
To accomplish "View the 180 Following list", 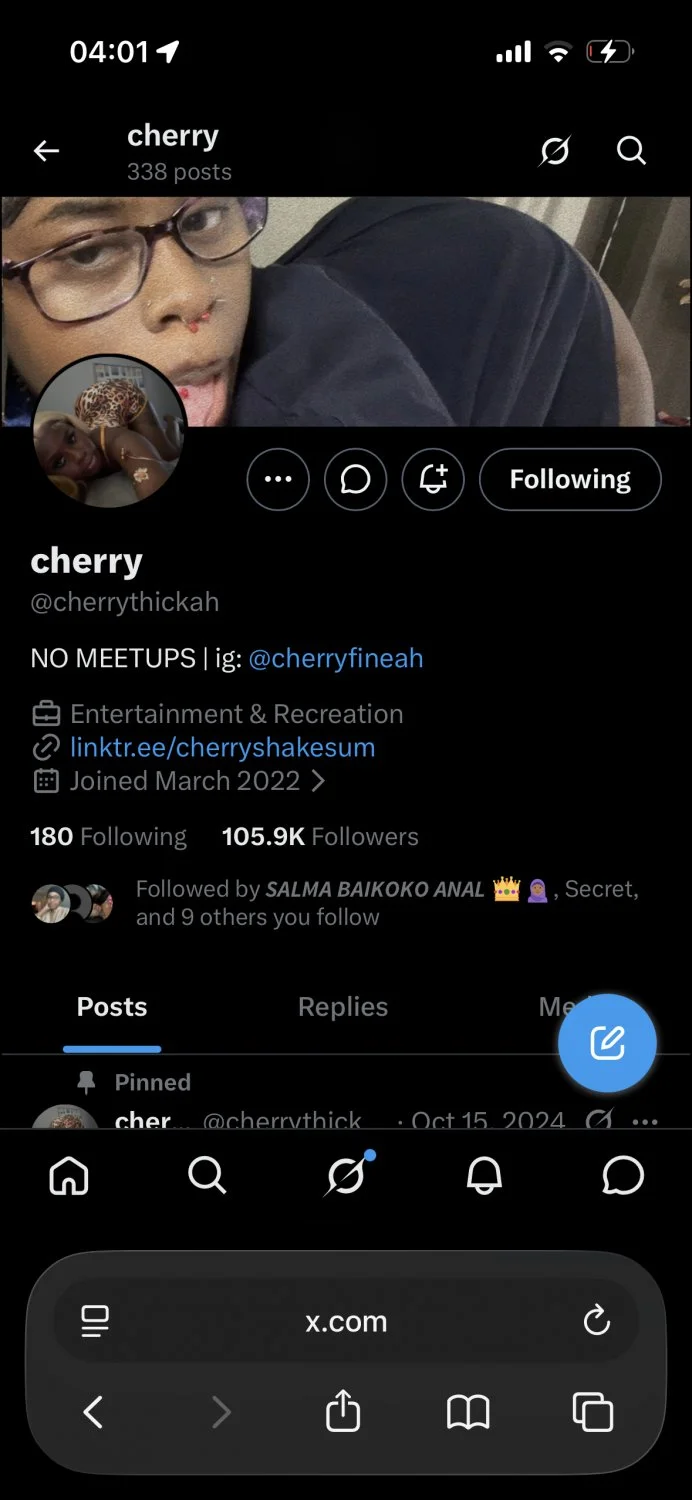I will (108, 836).
